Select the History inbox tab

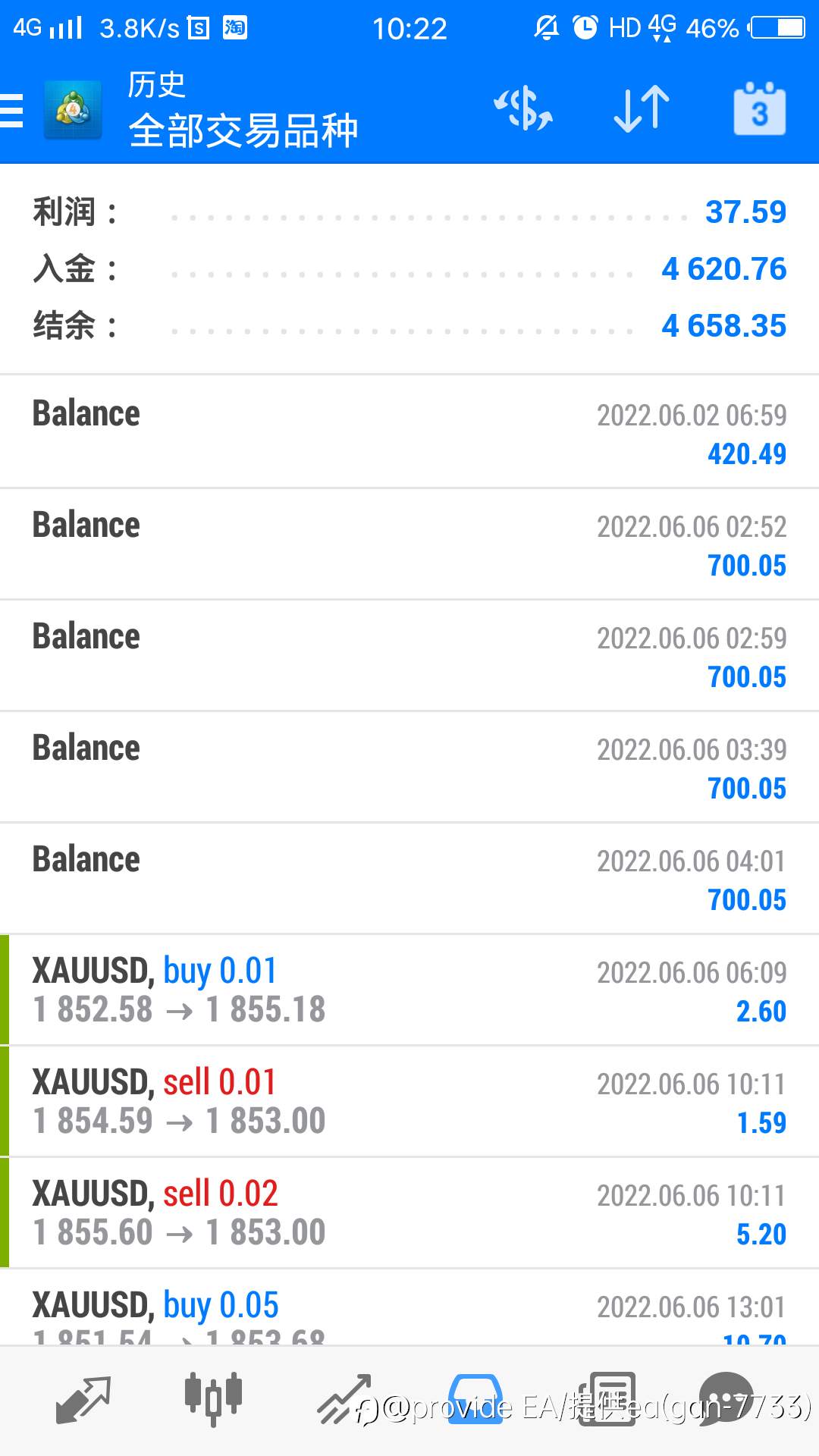point(475,1399)
